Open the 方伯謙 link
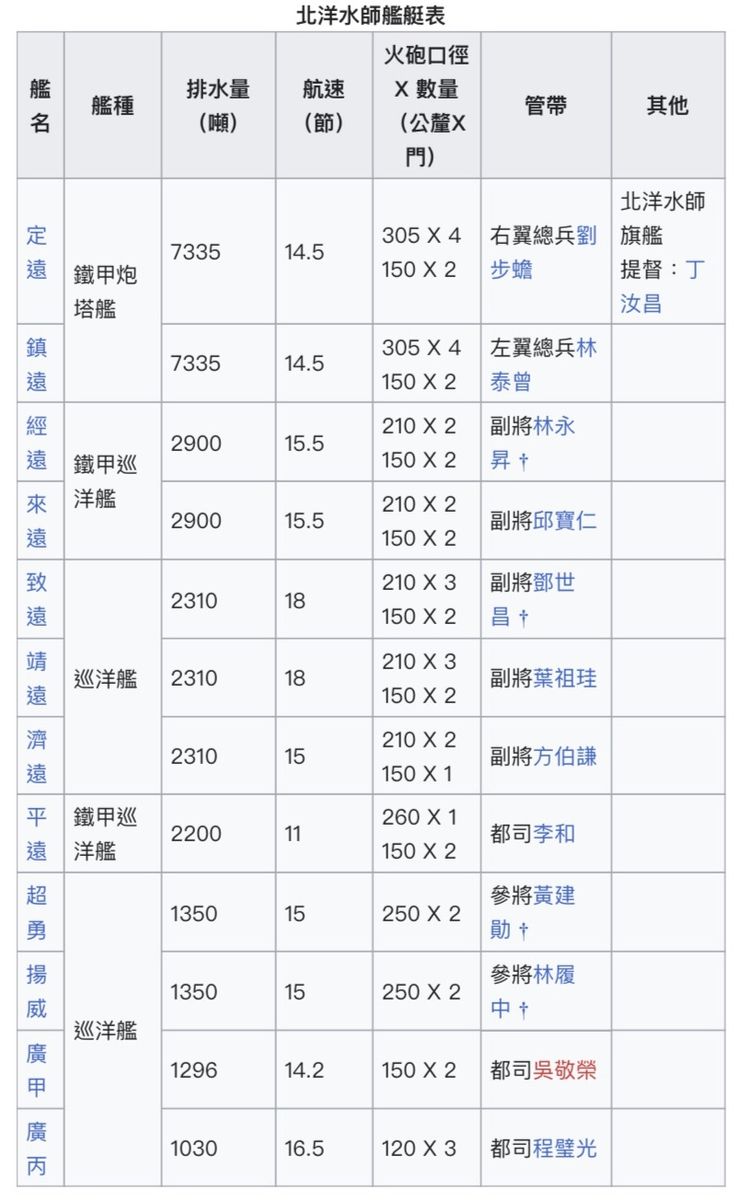Image resolution: width=740 pixels, height=1202 pixels. coord(564,756)
